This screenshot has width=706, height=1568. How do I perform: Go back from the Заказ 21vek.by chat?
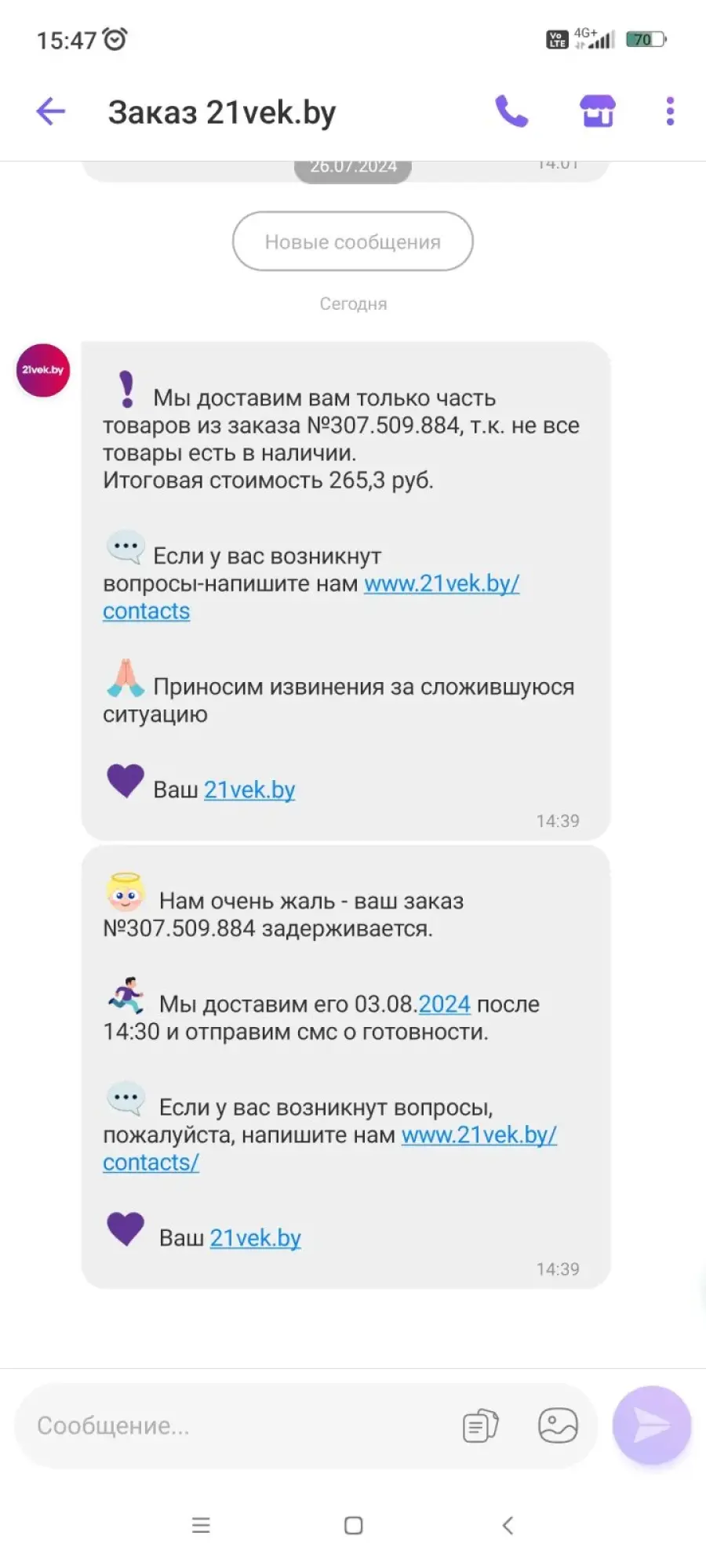[50, 111]
